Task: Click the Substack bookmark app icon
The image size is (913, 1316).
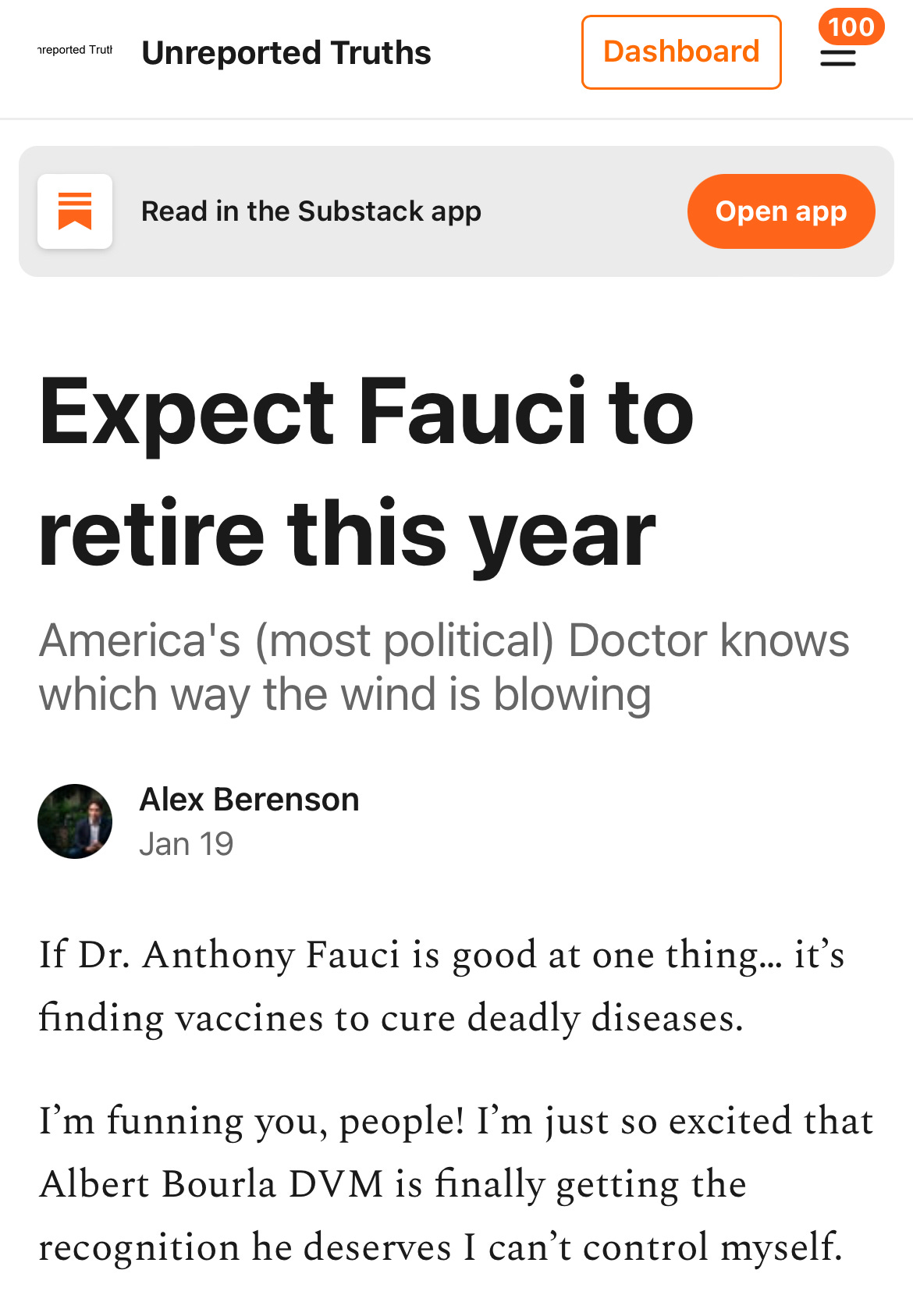Action: click(75, 211)
